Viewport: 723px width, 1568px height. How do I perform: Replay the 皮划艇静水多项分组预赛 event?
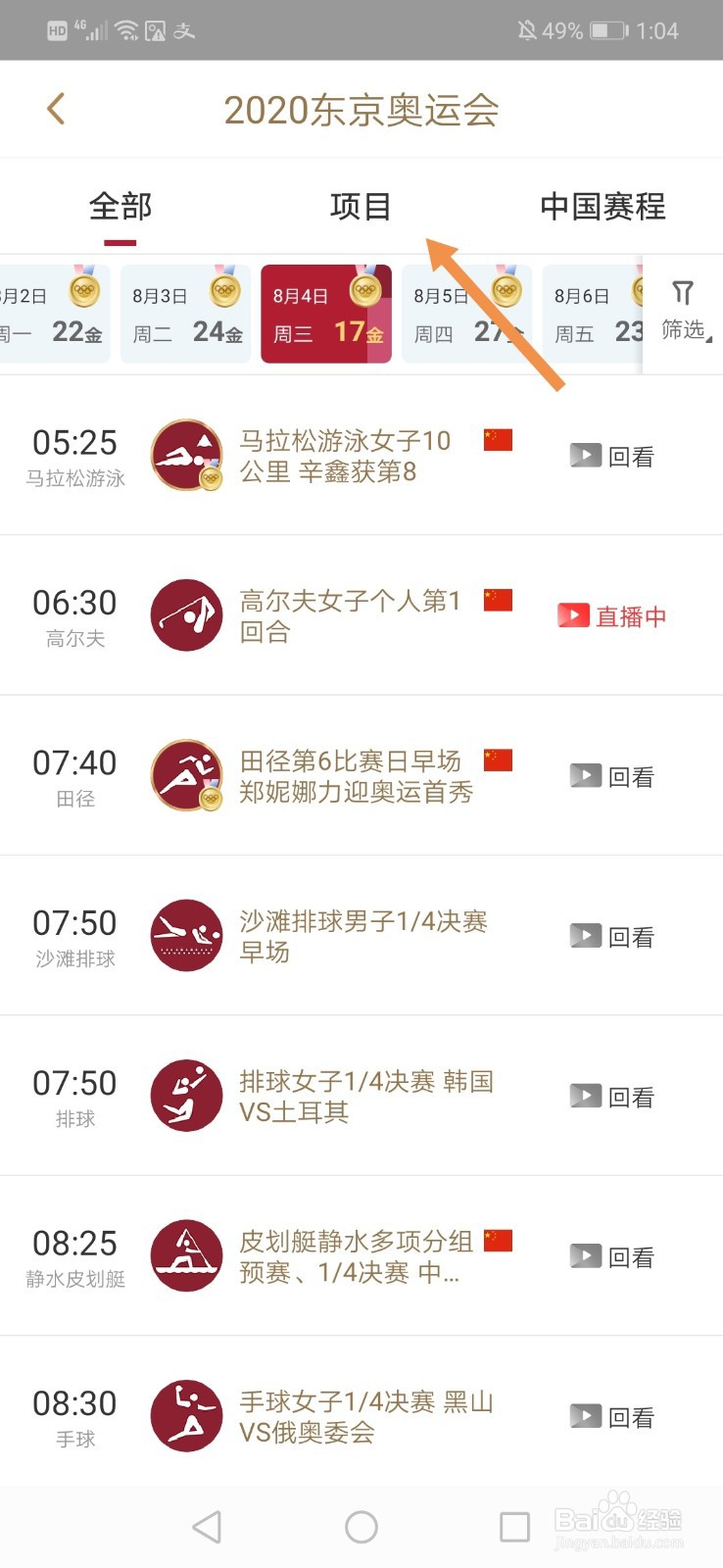point(611,1256)
